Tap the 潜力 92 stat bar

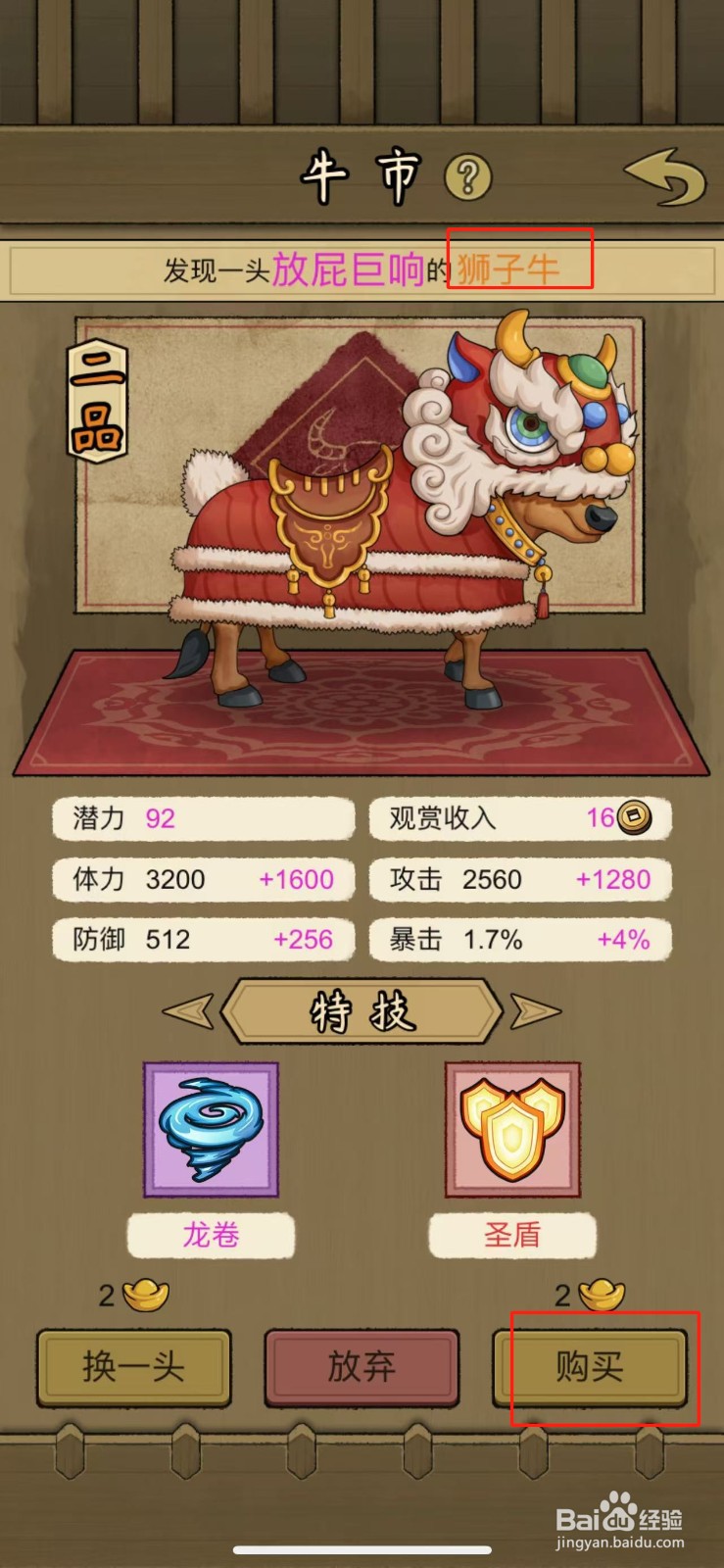pyautogui.click(x=203, y=818)
